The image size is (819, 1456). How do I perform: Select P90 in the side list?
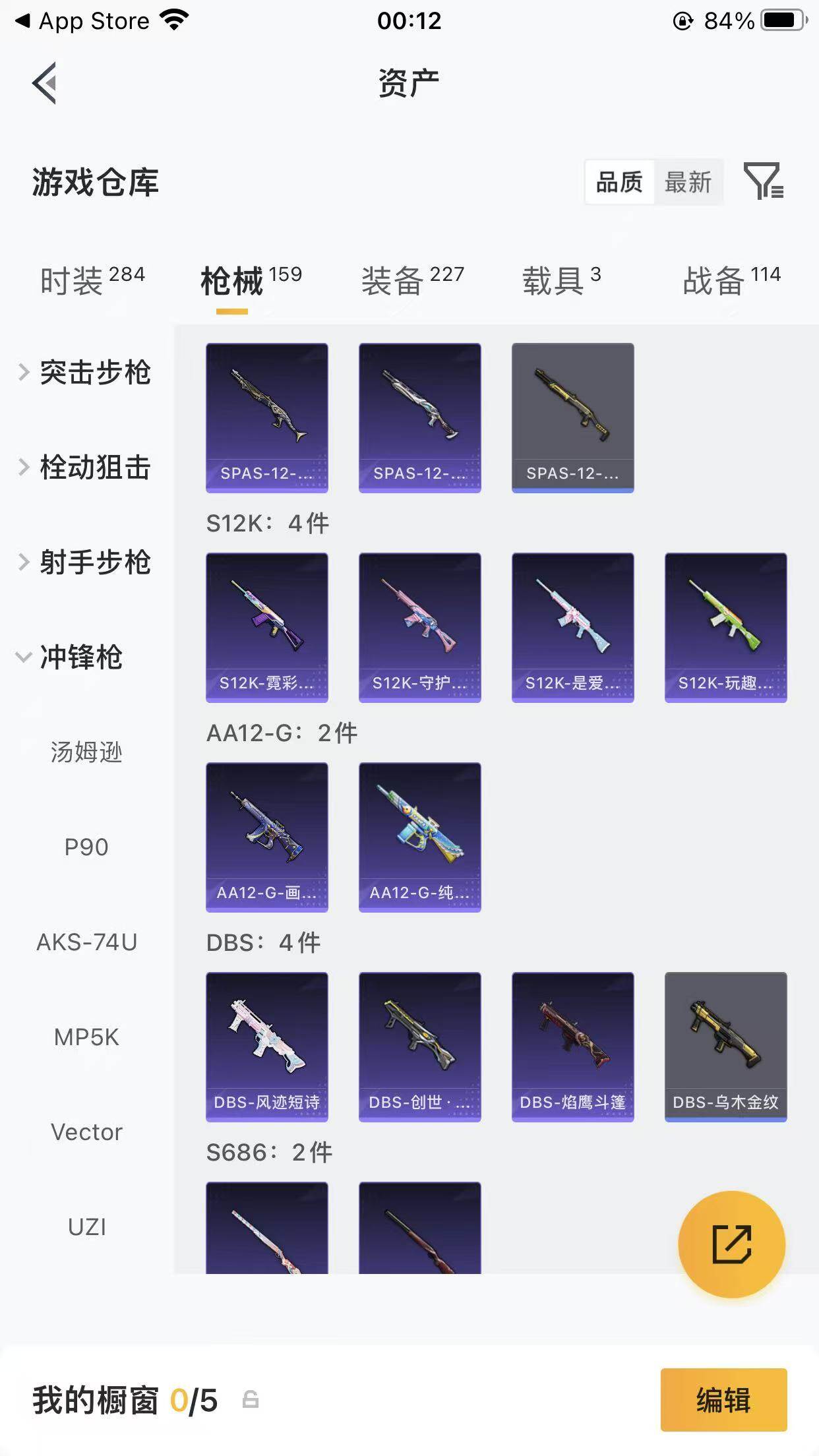pyautogui.click(x=86, y=847)
